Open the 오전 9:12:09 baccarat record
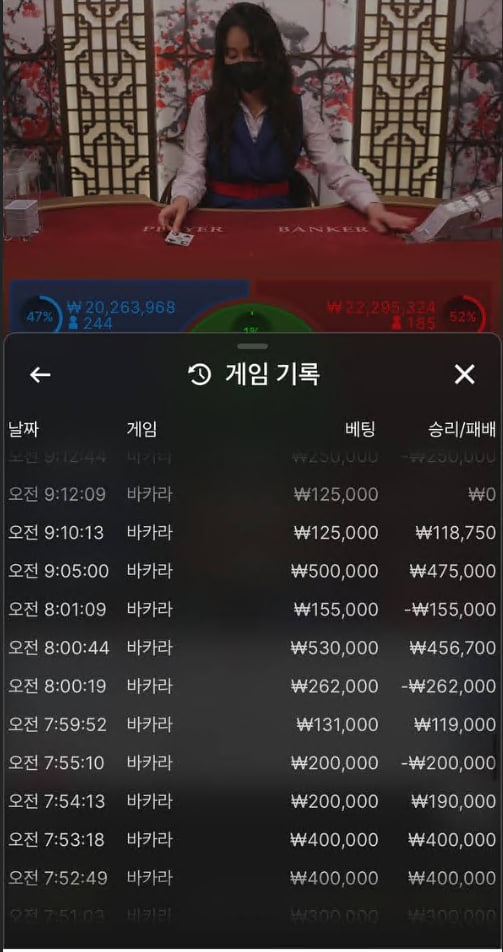The height and width of the screenshot is (952, 503). coord(252,495)
